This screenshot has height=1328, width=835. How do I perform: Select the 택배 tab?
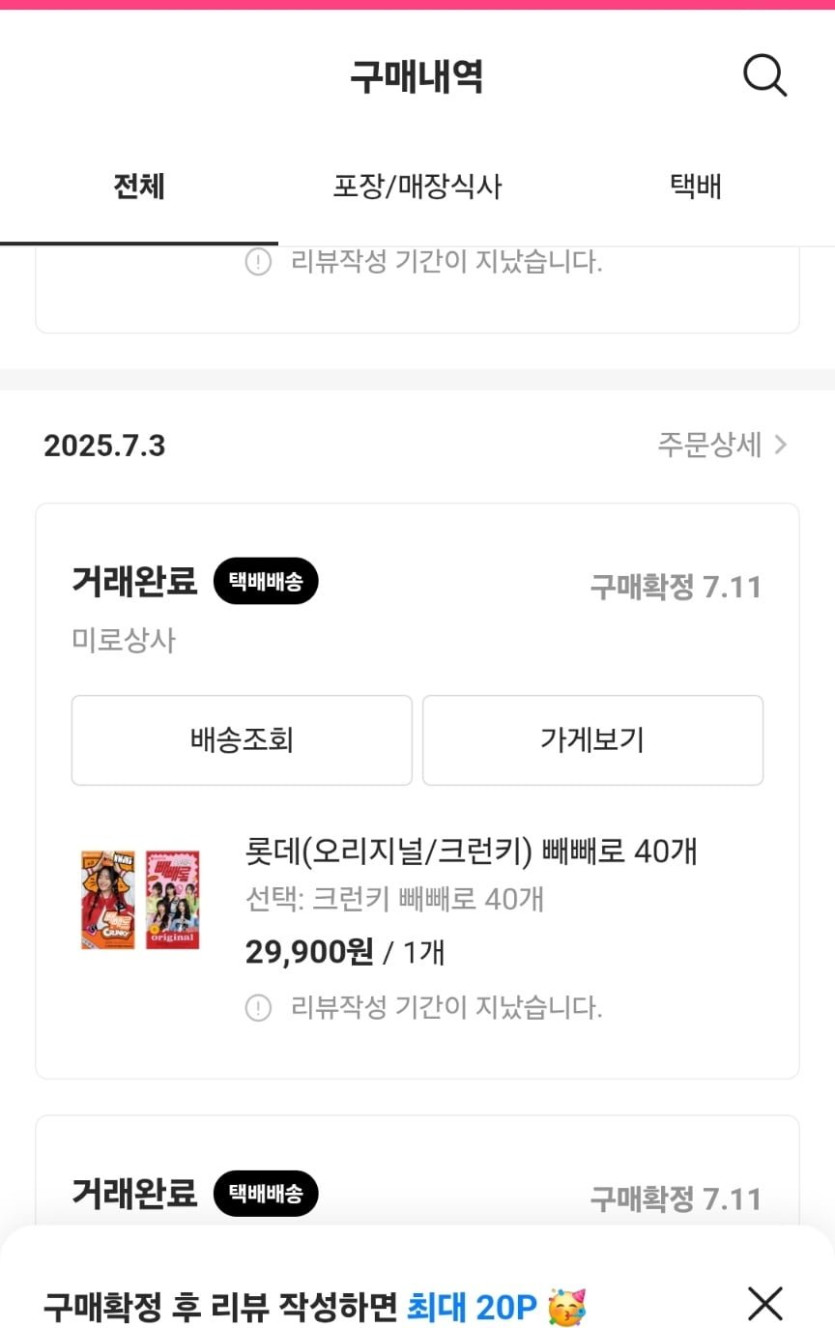(695, 187)
